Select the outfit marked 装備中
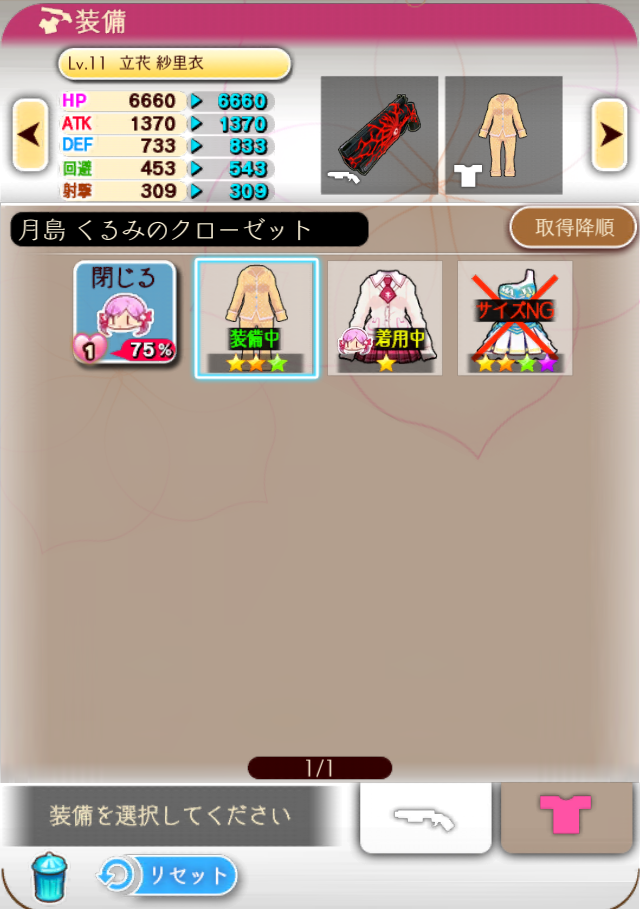The width and height of the screenshot is (640, 909). point(257,318)
